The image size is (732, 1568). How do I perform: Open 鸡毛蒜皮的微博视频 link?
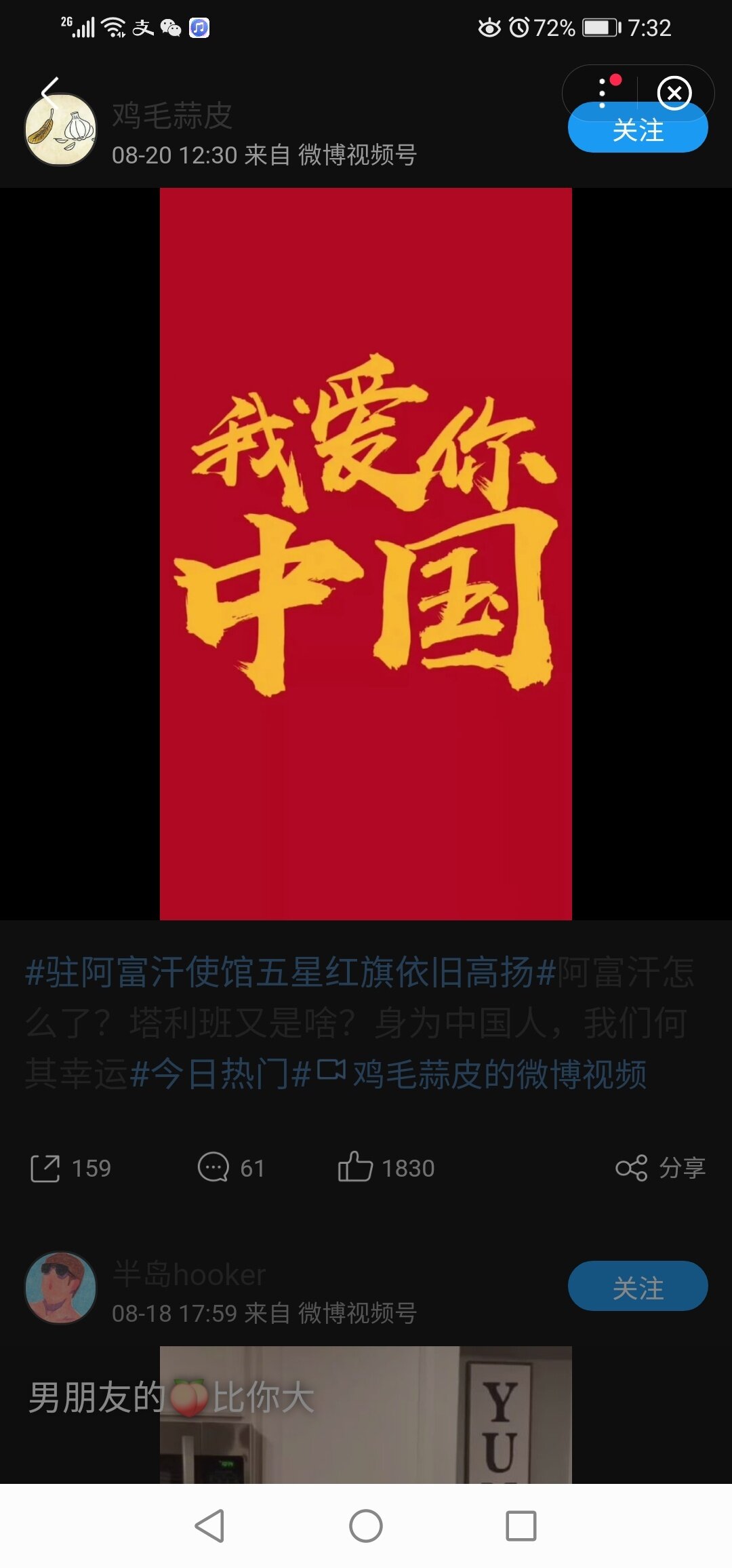(x=498, y=1074)
